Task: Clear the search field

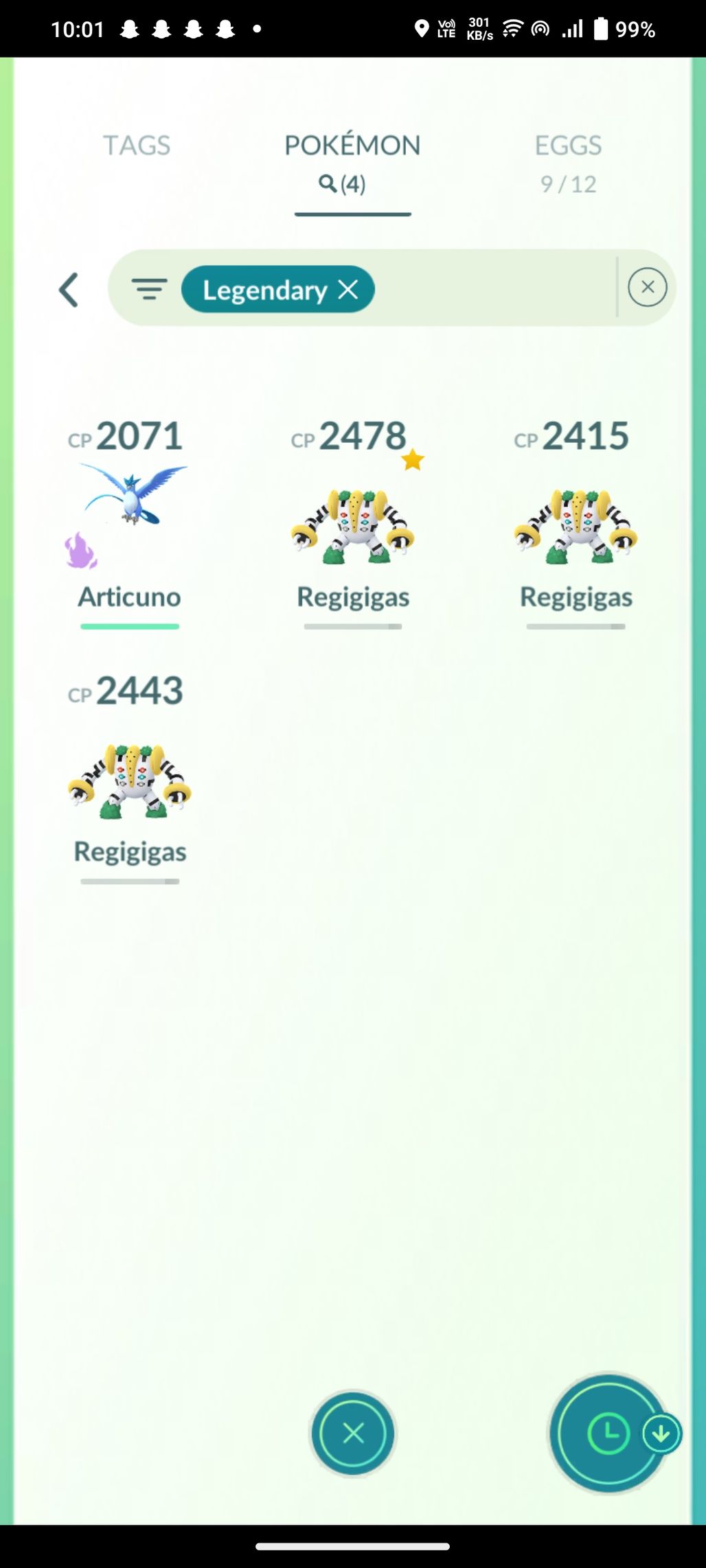Action: tap(647, 288)
